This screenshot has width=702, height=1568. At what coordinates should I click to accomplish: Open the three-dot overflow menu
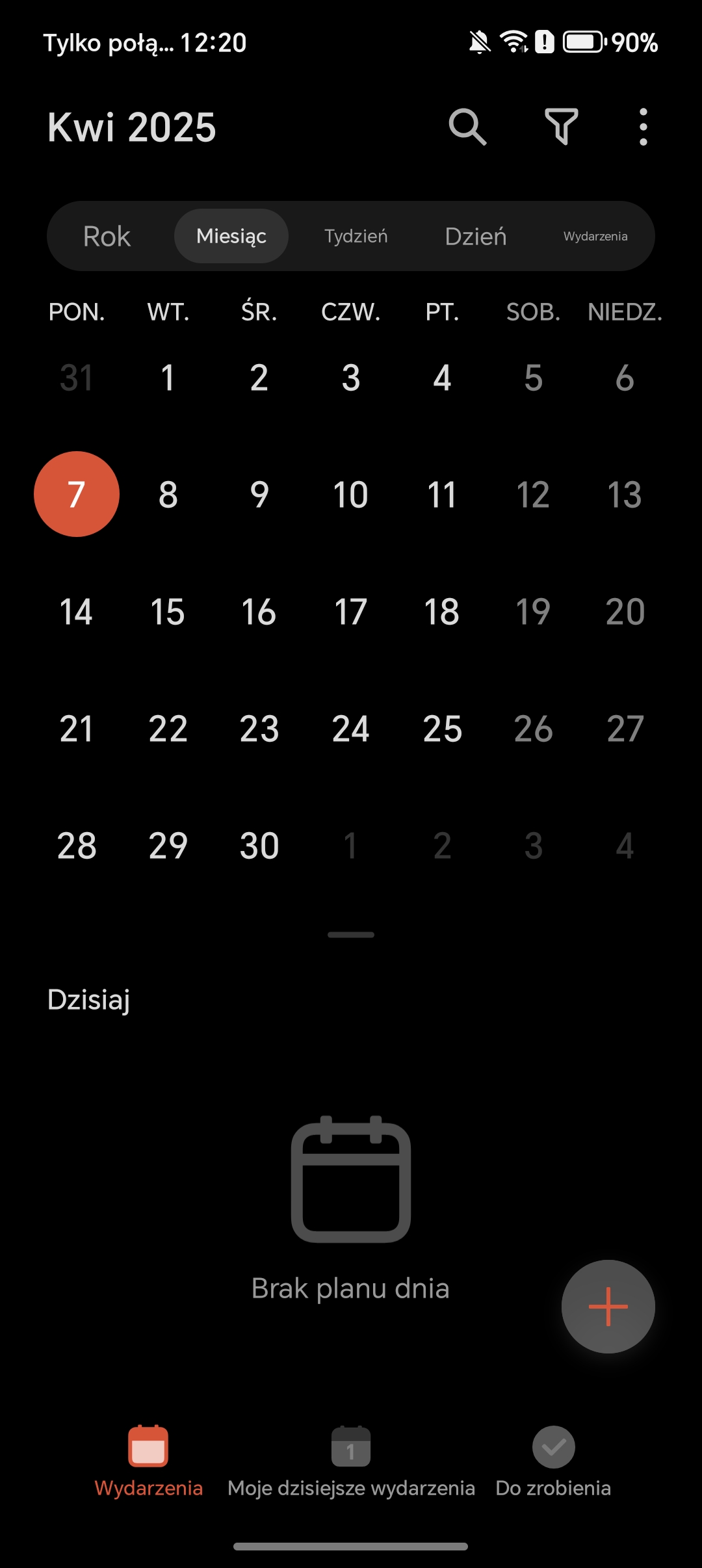(x=643, y=127)
